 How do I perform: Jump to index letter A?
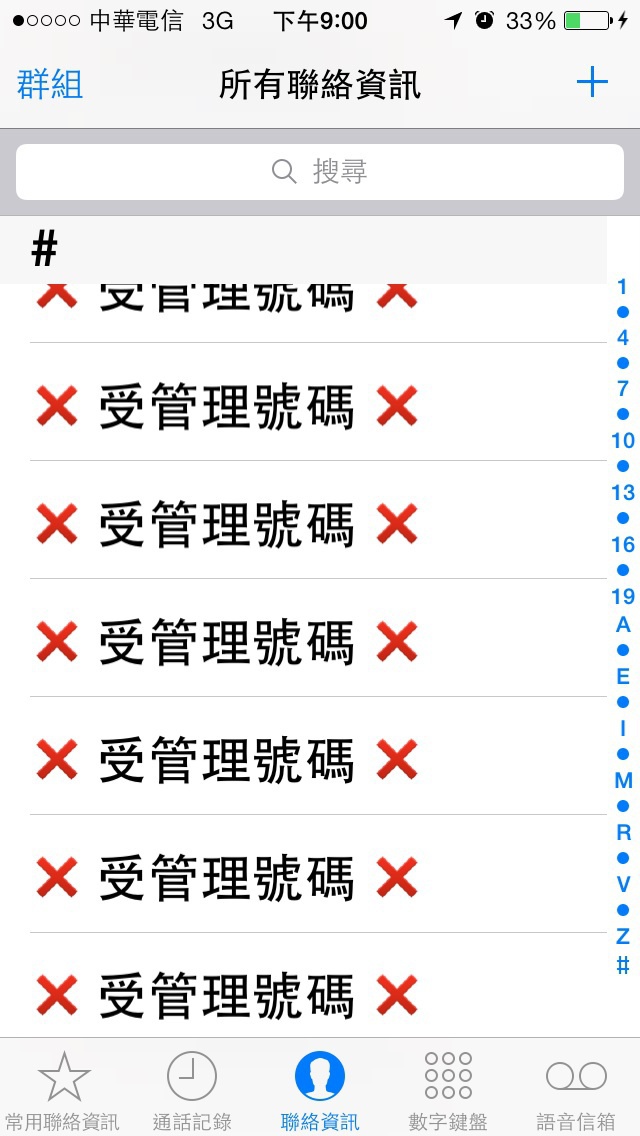point(623,625)
